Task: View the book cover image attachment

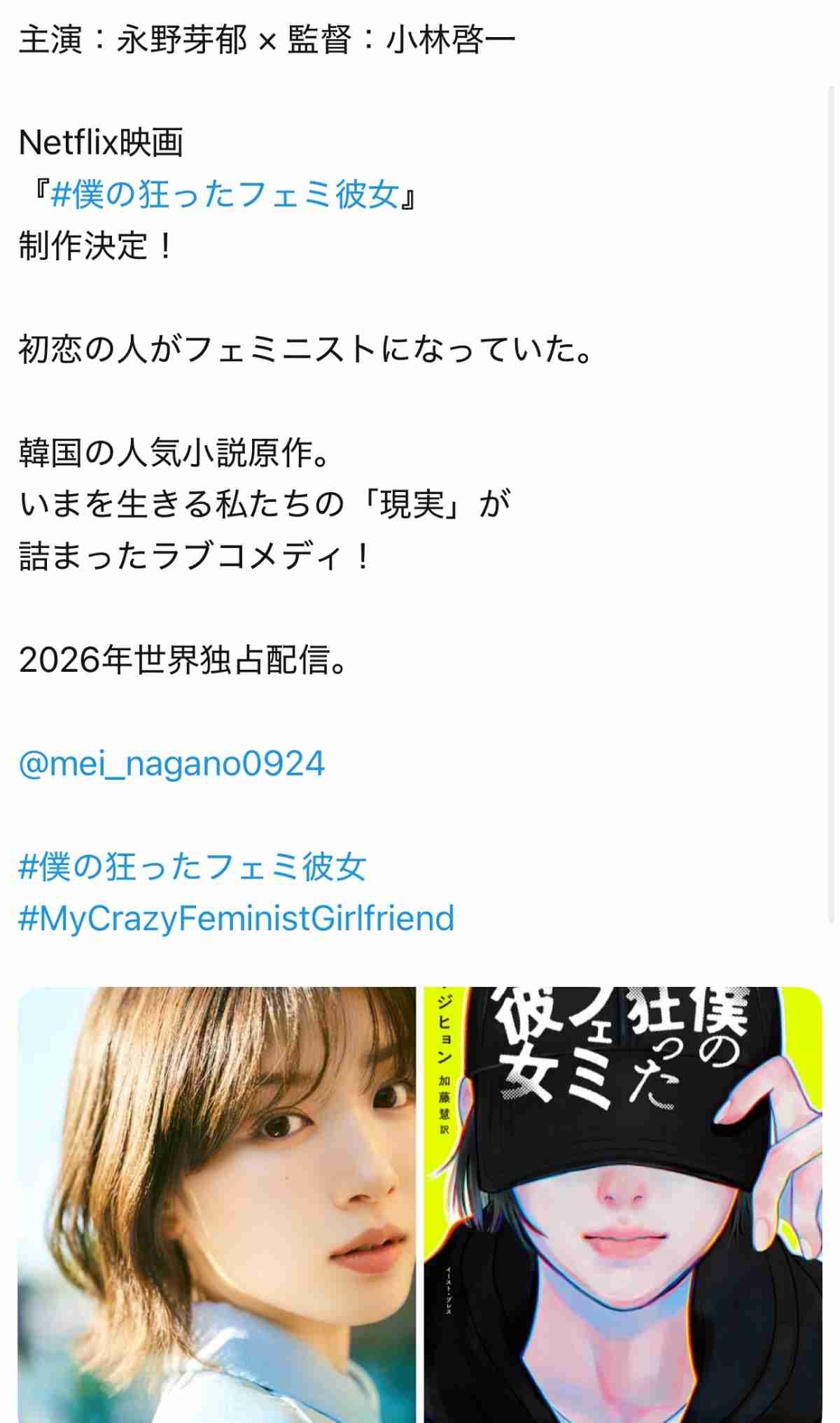Action: pos(622,1204)
